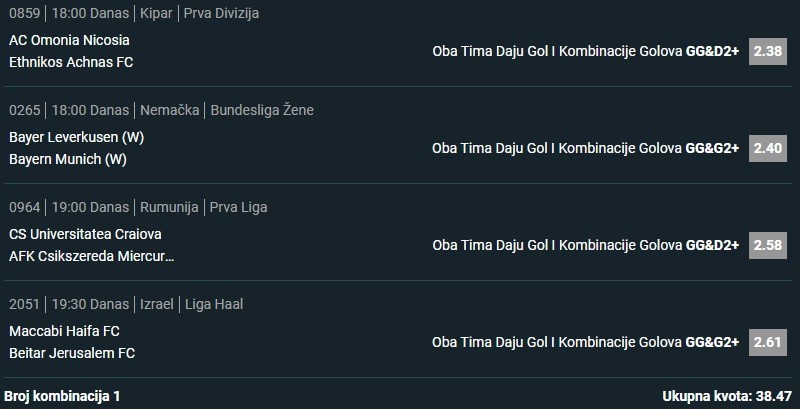Tap the 2.40 odds box
The image size is (800, 409).
click(x=768, y=148)
